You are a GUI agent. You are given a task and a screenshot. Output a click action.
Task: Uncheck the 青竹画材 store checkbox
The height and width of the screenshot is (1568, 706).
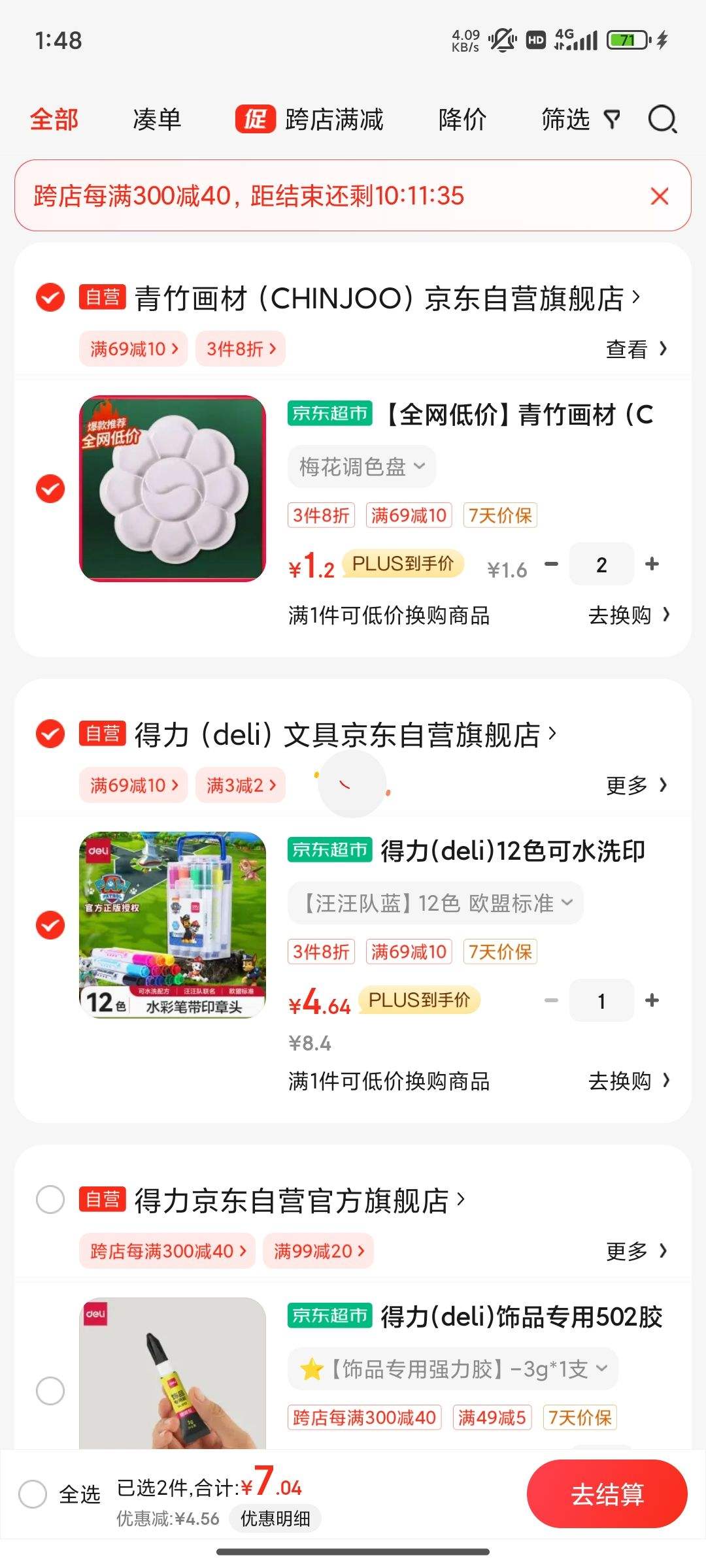click(x=50, y=298)
